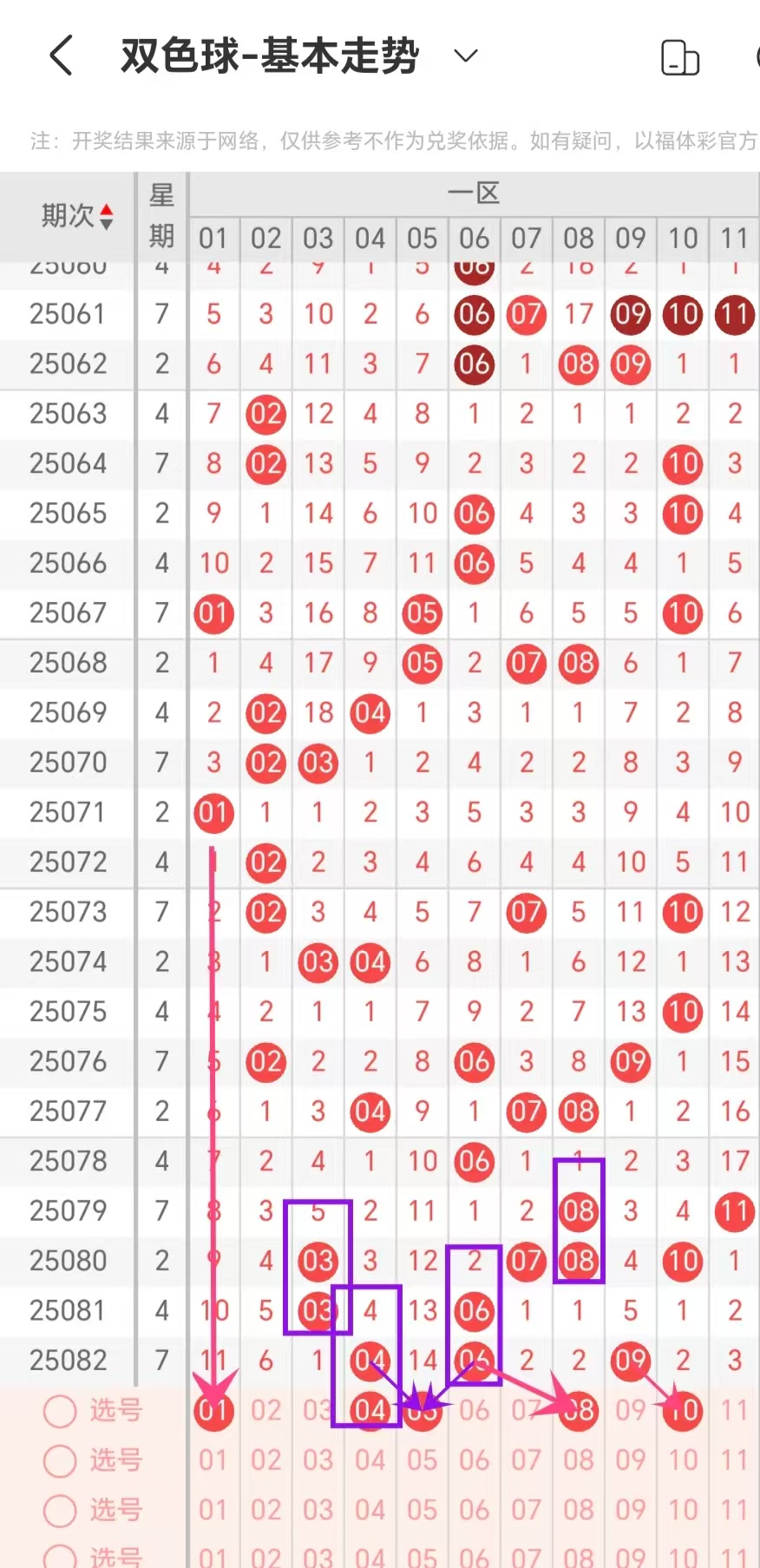Sort draws by the 期次 header arrows

pyautogui.click(x=106, y=216)
